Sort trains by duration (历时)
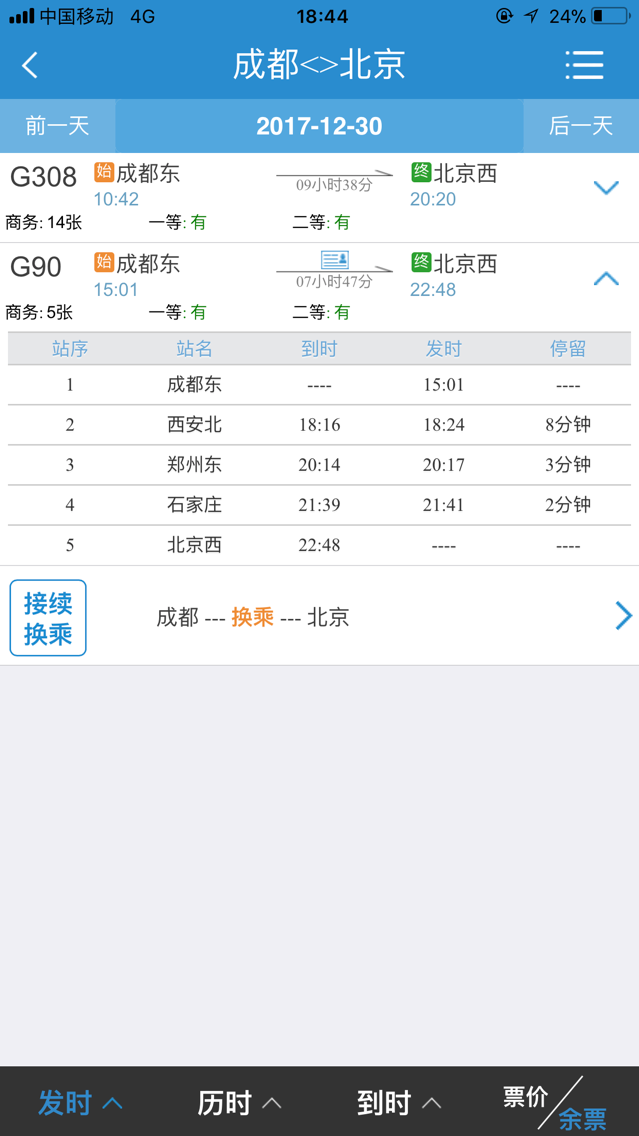Image resolution: width=639 pixels, height=1136 pixels. [239, 1103]
